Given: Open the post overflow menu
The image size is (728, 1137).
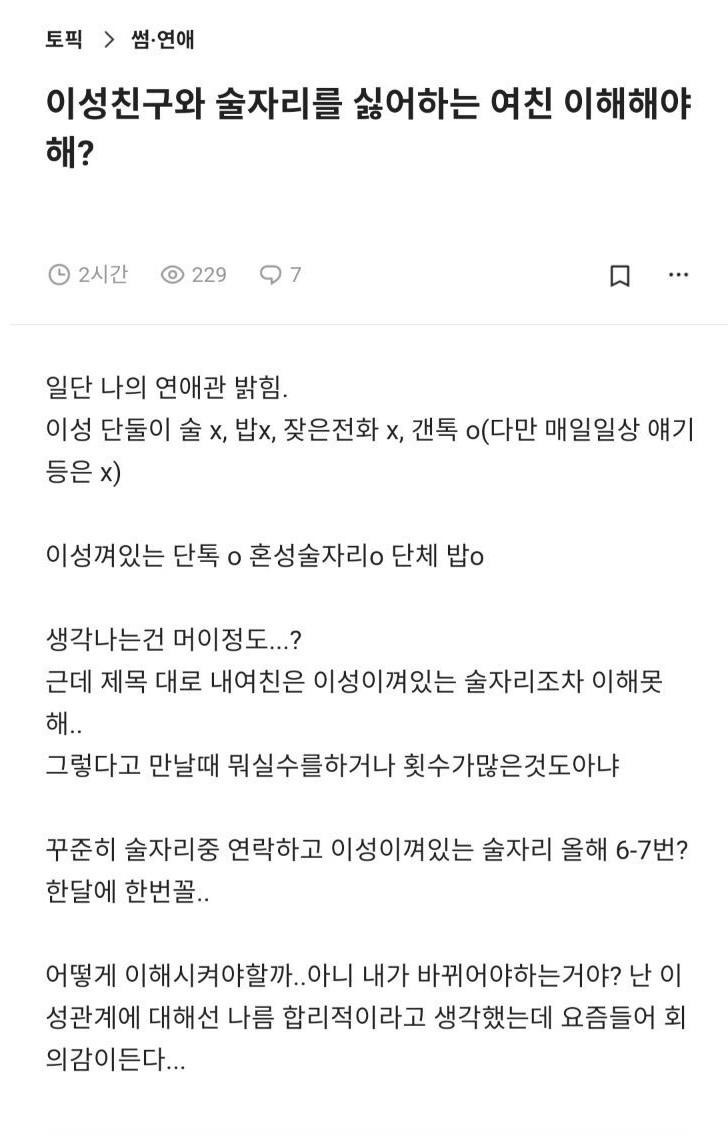Looking at the screenshot, I should pyautogui.click(x=678, y=274).
